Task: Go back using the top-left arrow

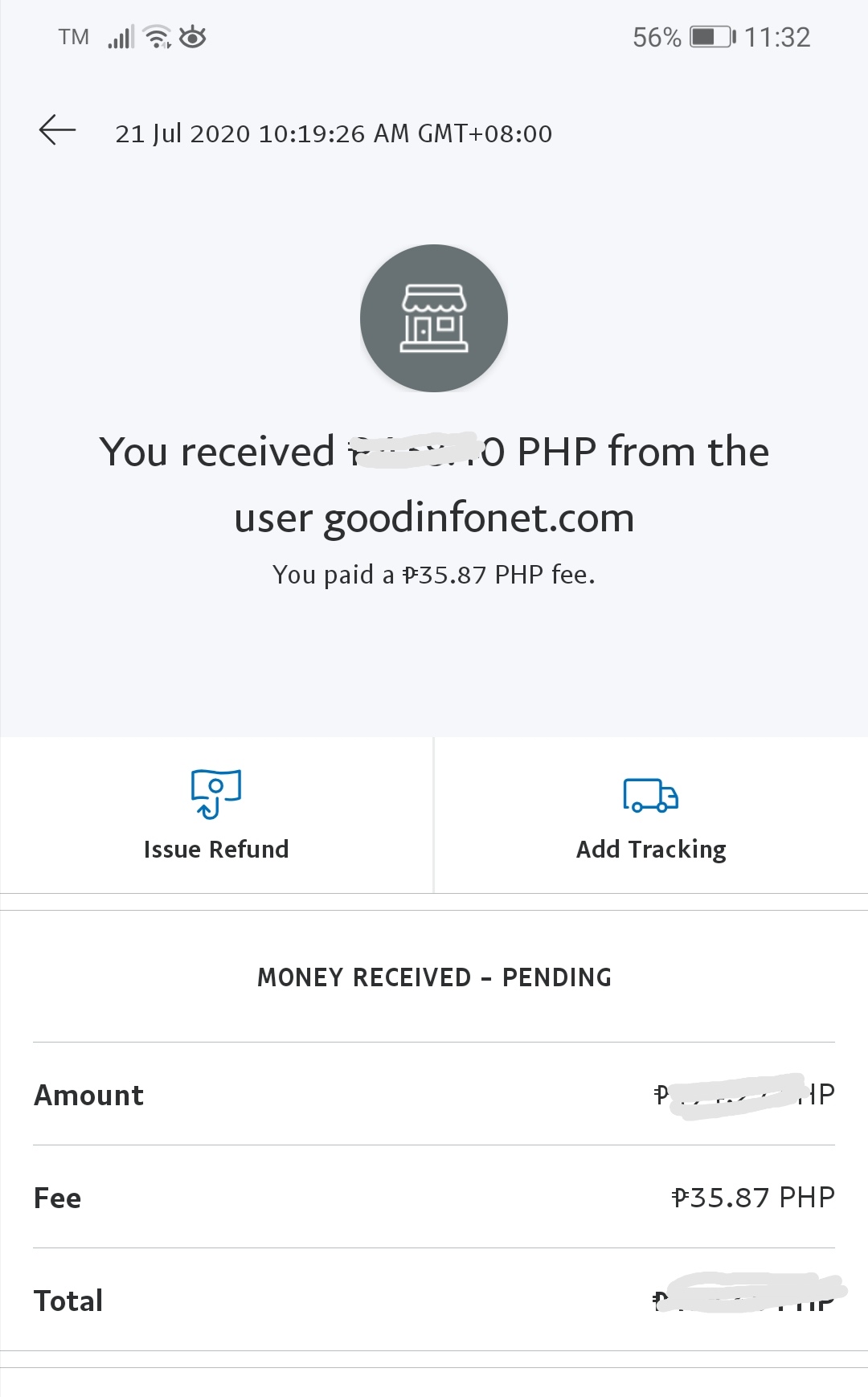Action: tap(57, 130)
